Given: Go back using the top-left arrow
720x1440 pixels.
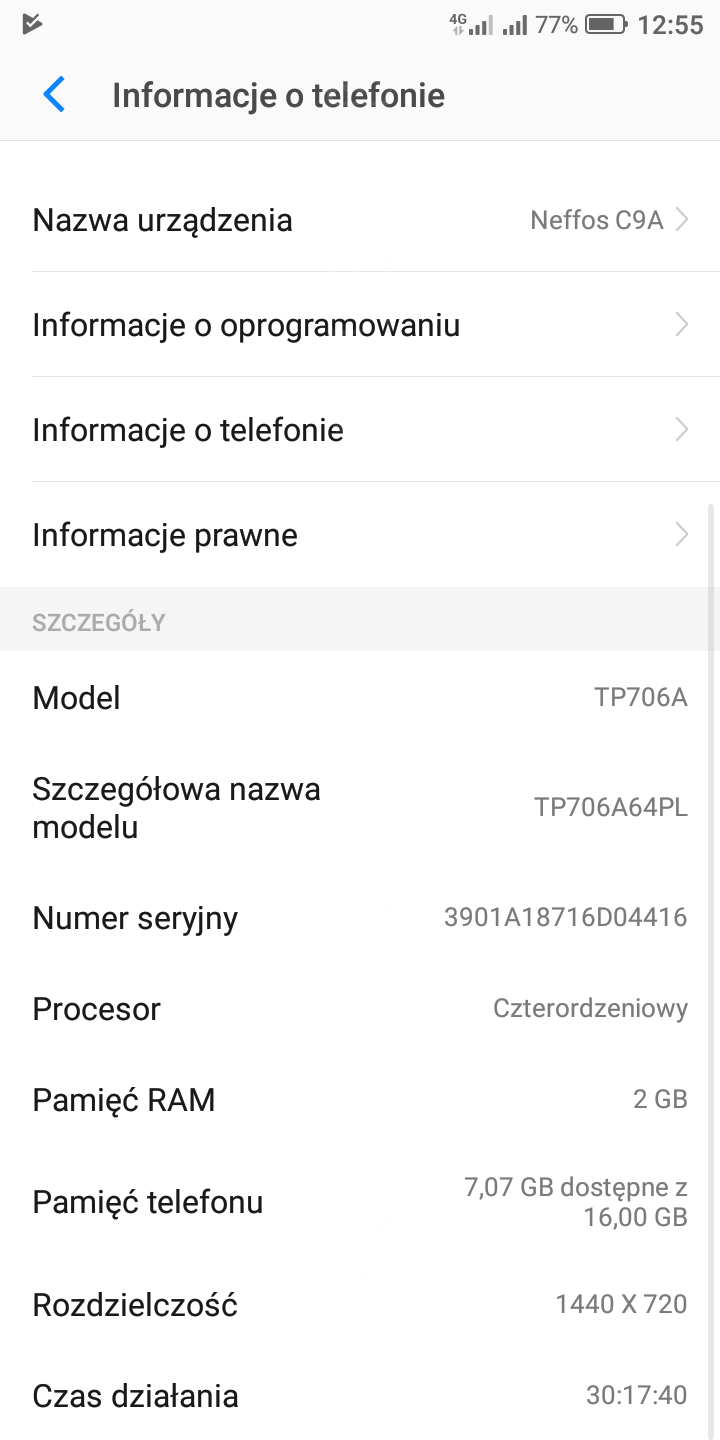Looking at the screenshot, I should [x=54, y=95].
